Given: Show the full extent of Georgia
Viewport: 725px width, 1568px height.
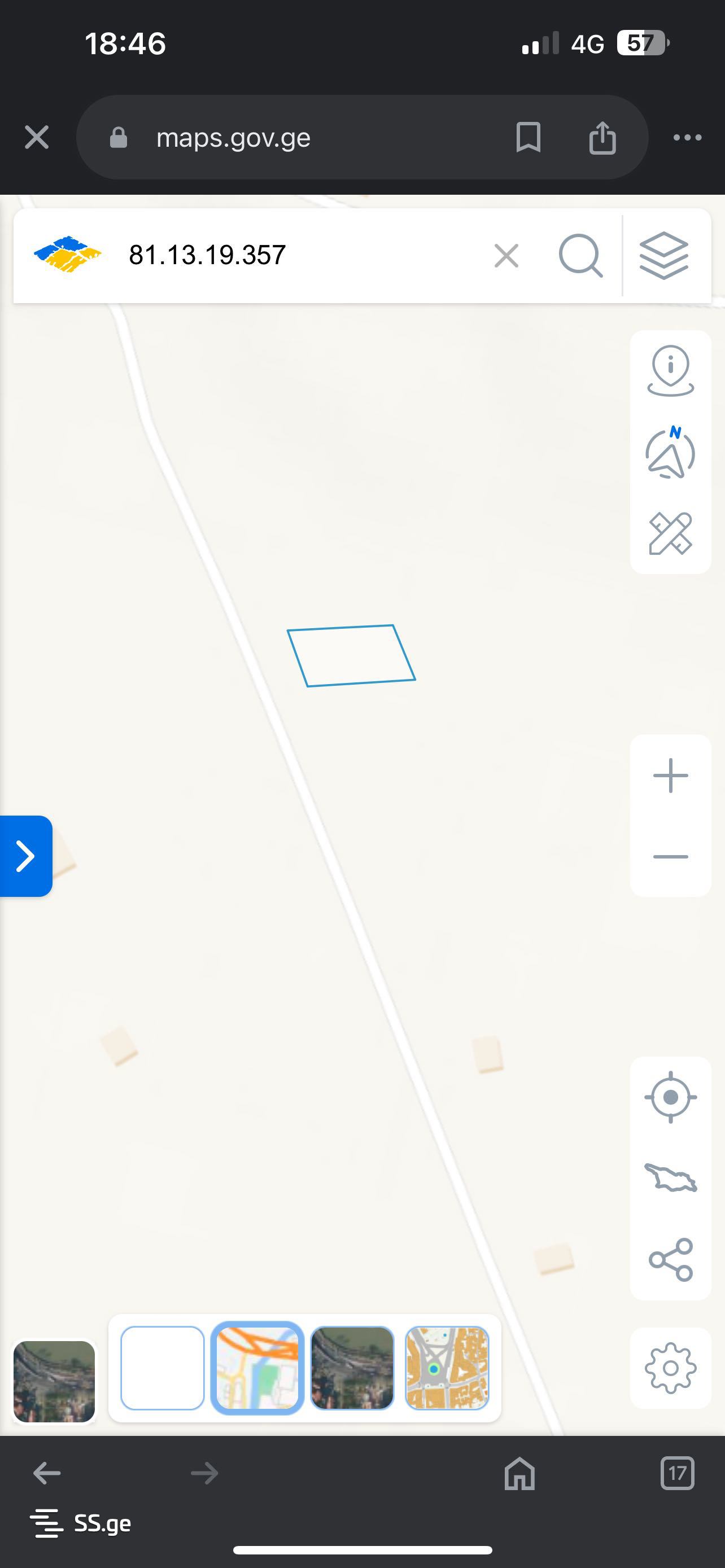Looking at the screenshot, I should point(670,1178).
